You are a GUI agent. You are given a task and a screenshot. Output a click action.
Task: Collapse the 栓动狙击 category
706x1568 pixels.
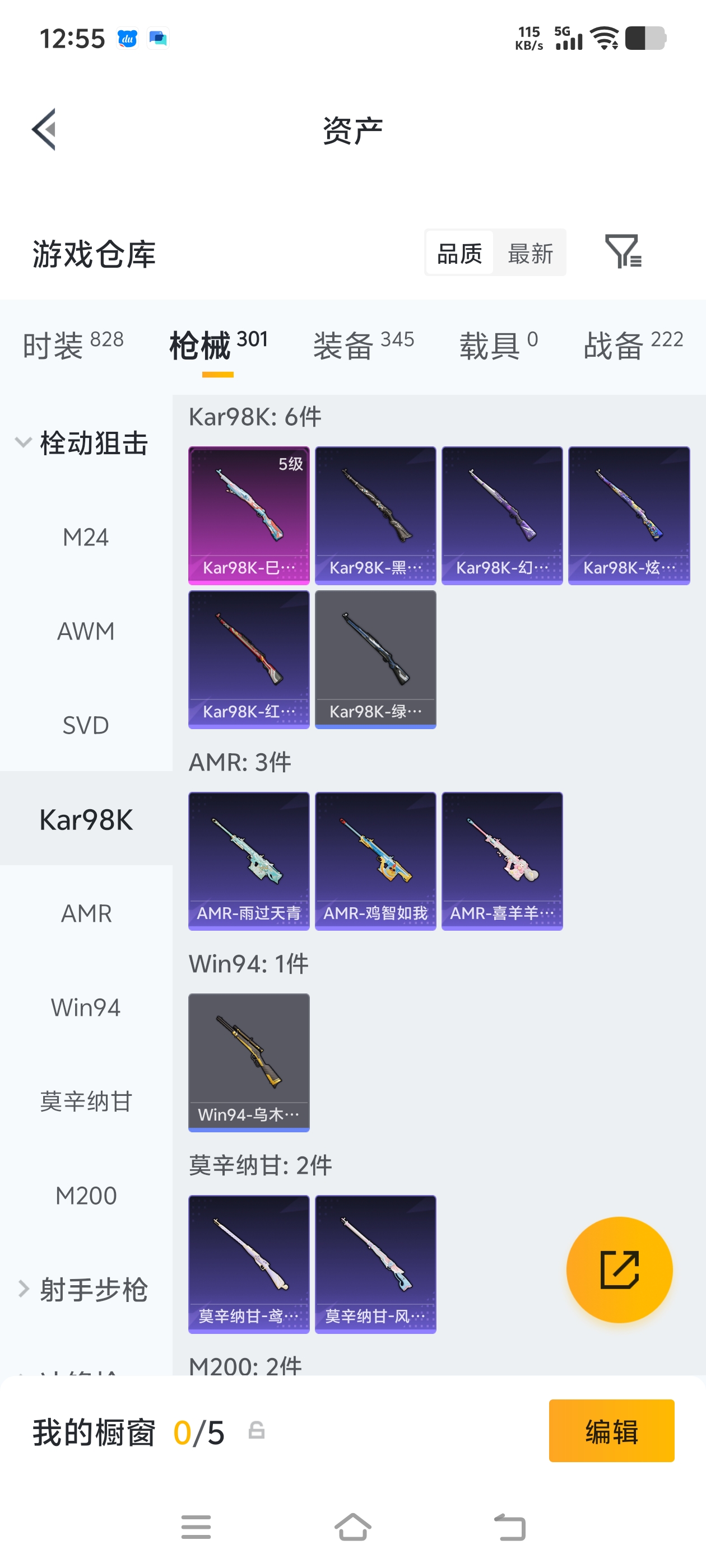[82, 442]
